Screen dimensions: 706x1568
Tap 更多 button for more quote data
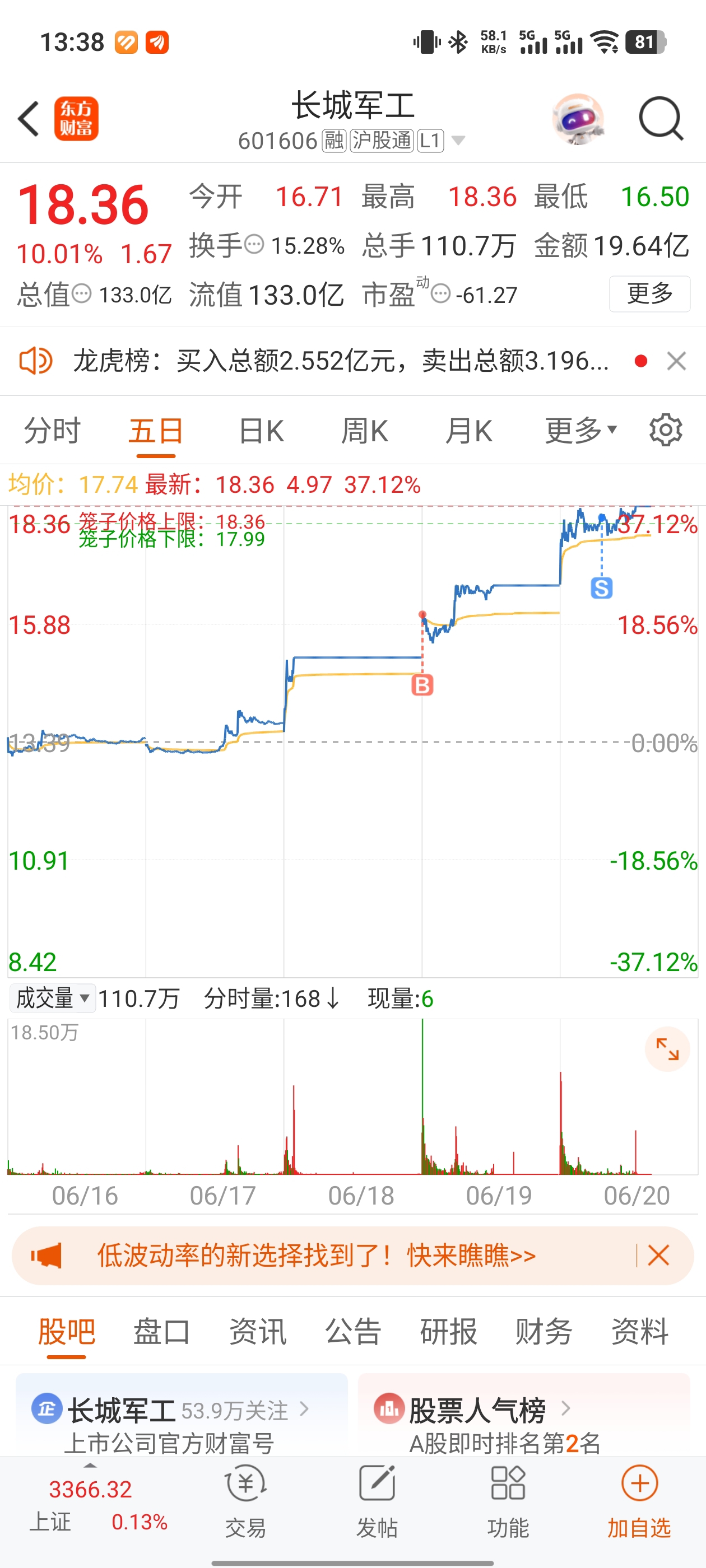coord(649,294)
